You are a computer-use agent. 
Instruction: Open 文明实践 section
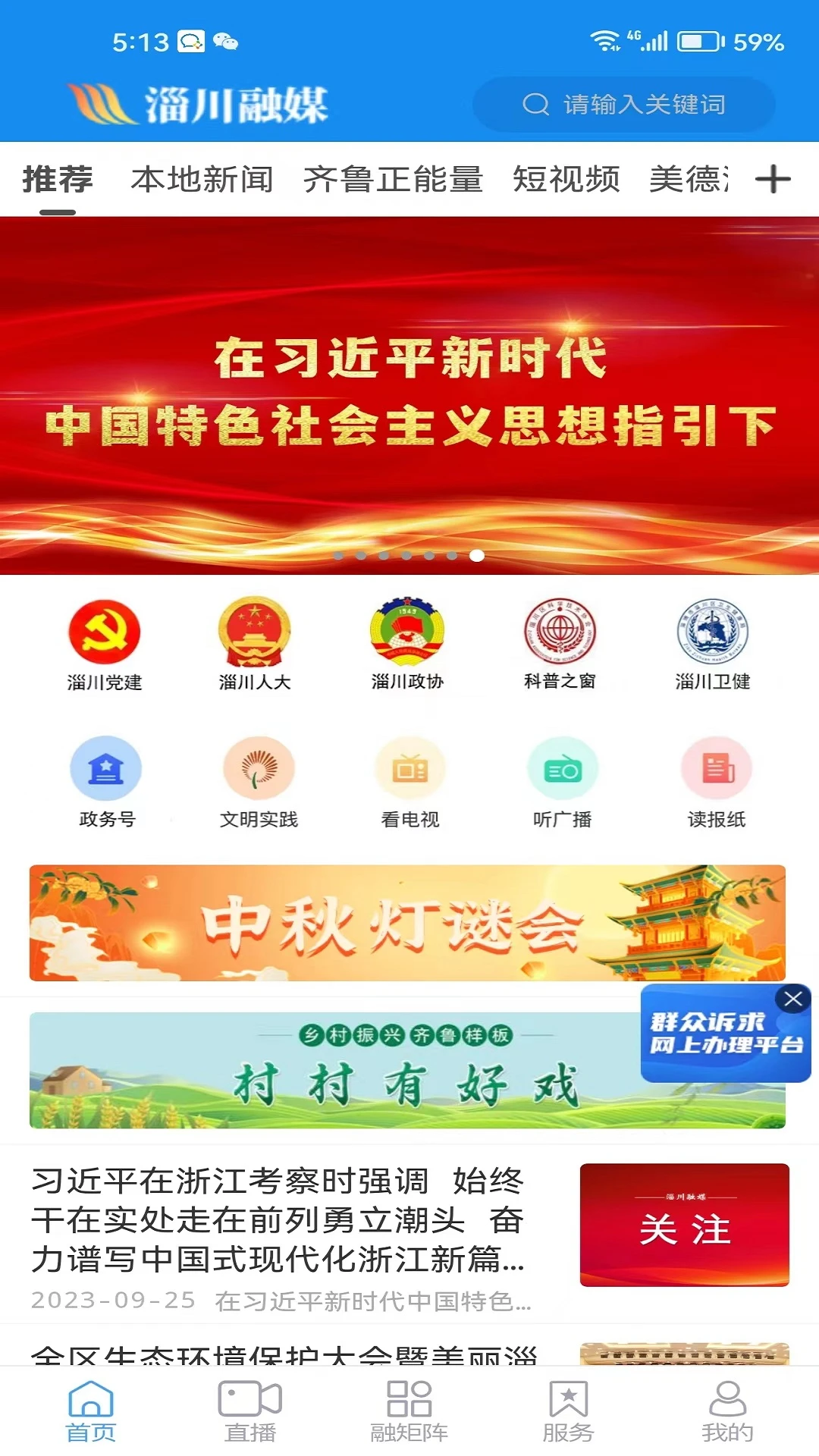(x=259, y=781)
